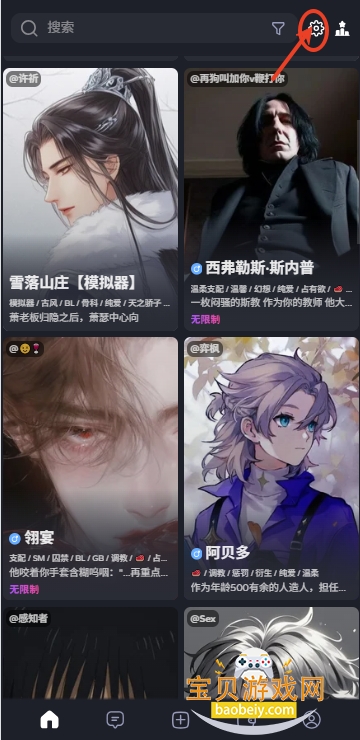The width and height of the screenshot is (360, 740).
Task: Focus the 搜索 search field
Action: [154, 28]
